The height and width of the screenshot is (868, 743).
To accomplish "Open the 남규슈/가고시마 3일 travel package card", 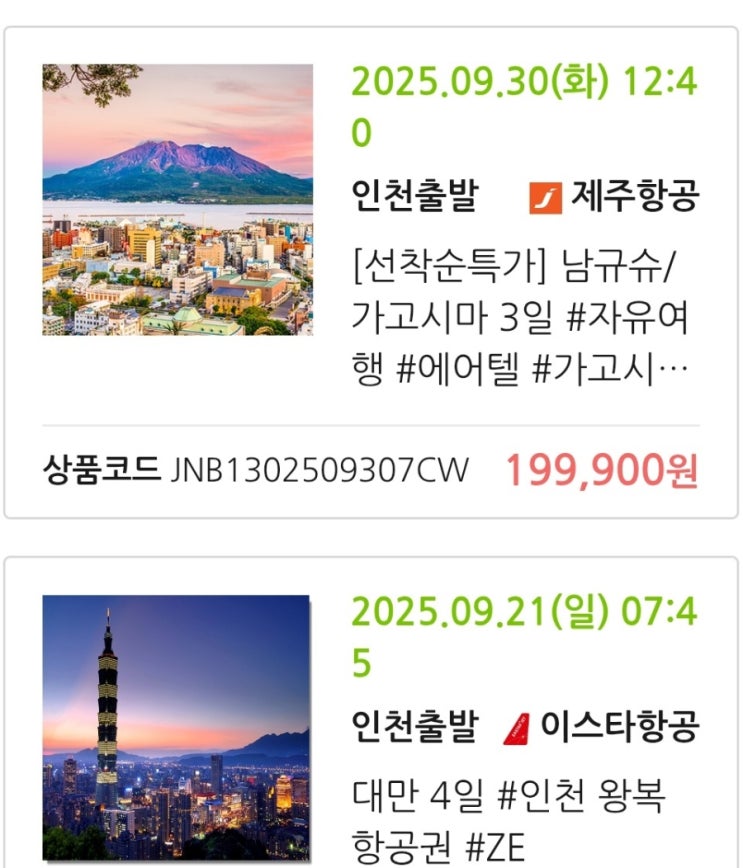I will coord(520,316).
